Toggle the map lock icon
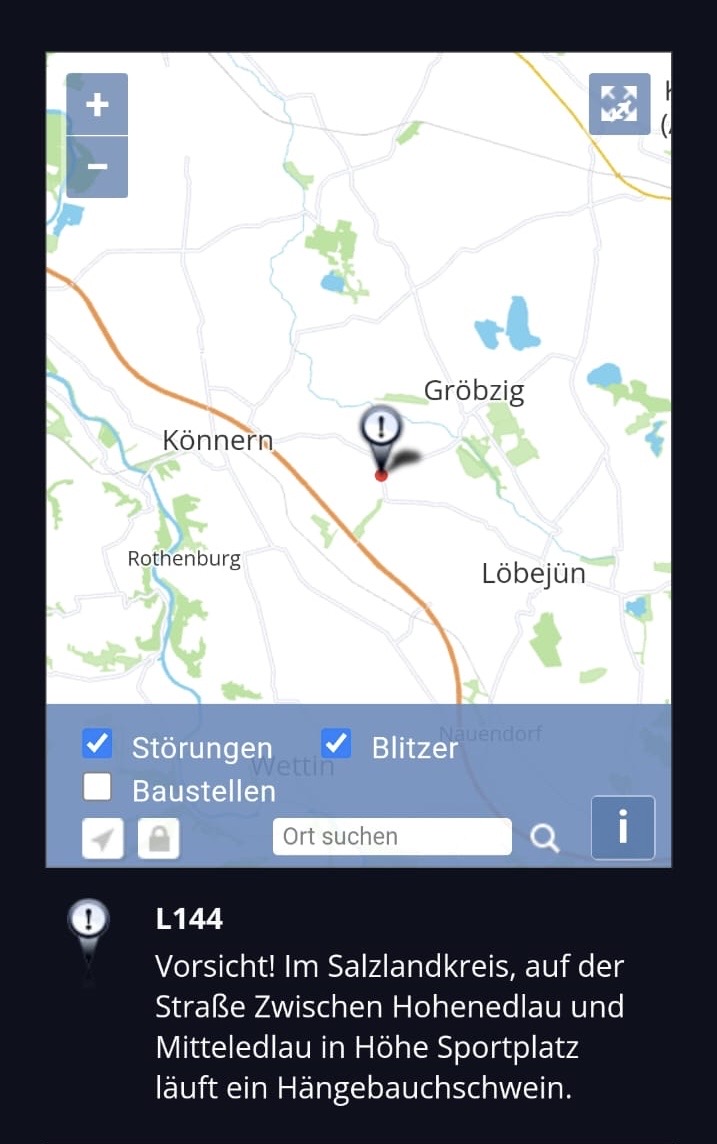Viewport: 717px width, 1144px height. 159,839
